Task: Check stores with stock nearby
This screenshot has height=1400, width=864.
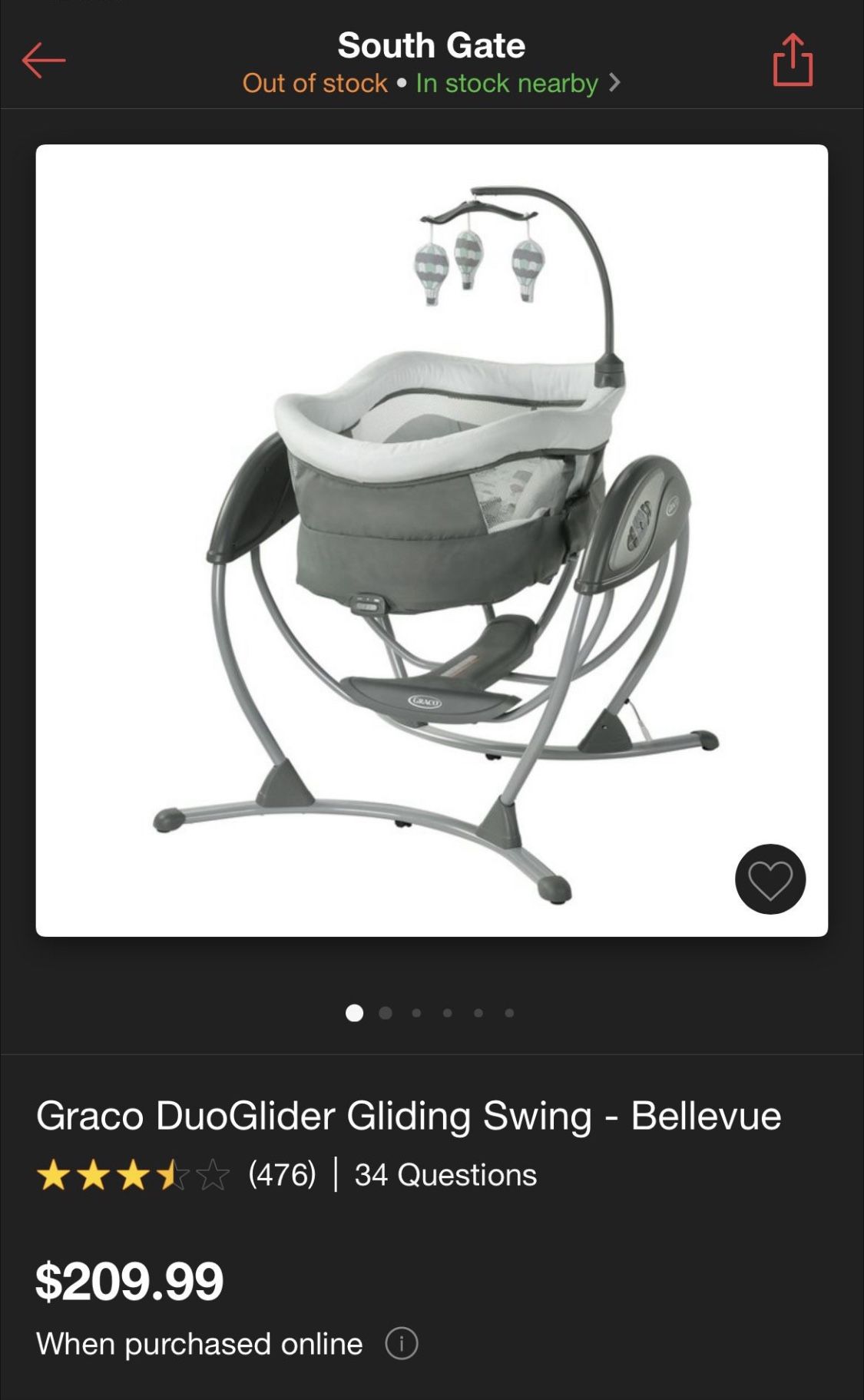Action: click(518, 83)
